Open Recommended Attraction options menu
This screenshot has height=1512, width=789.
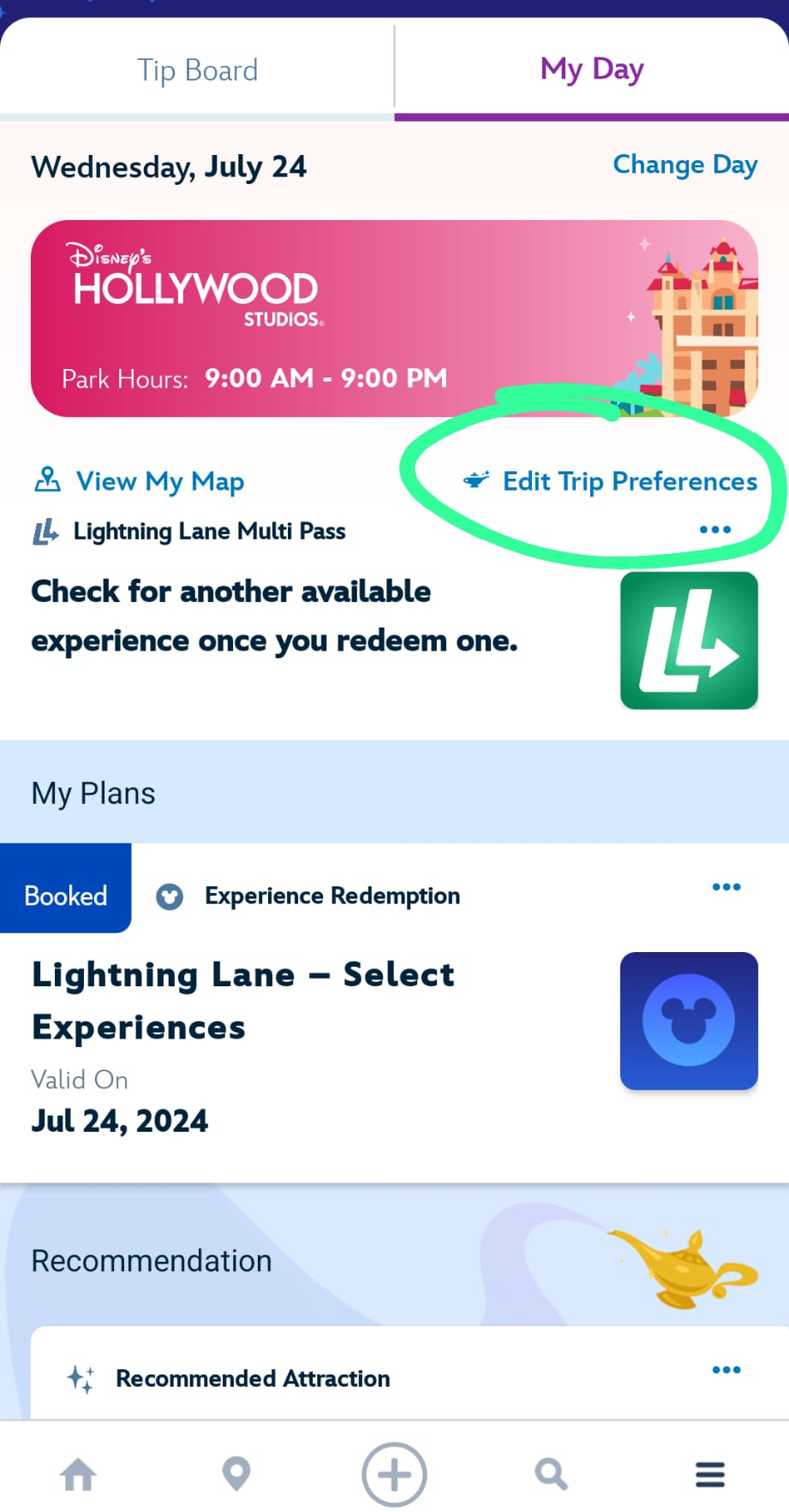(x=726, y=1370)
